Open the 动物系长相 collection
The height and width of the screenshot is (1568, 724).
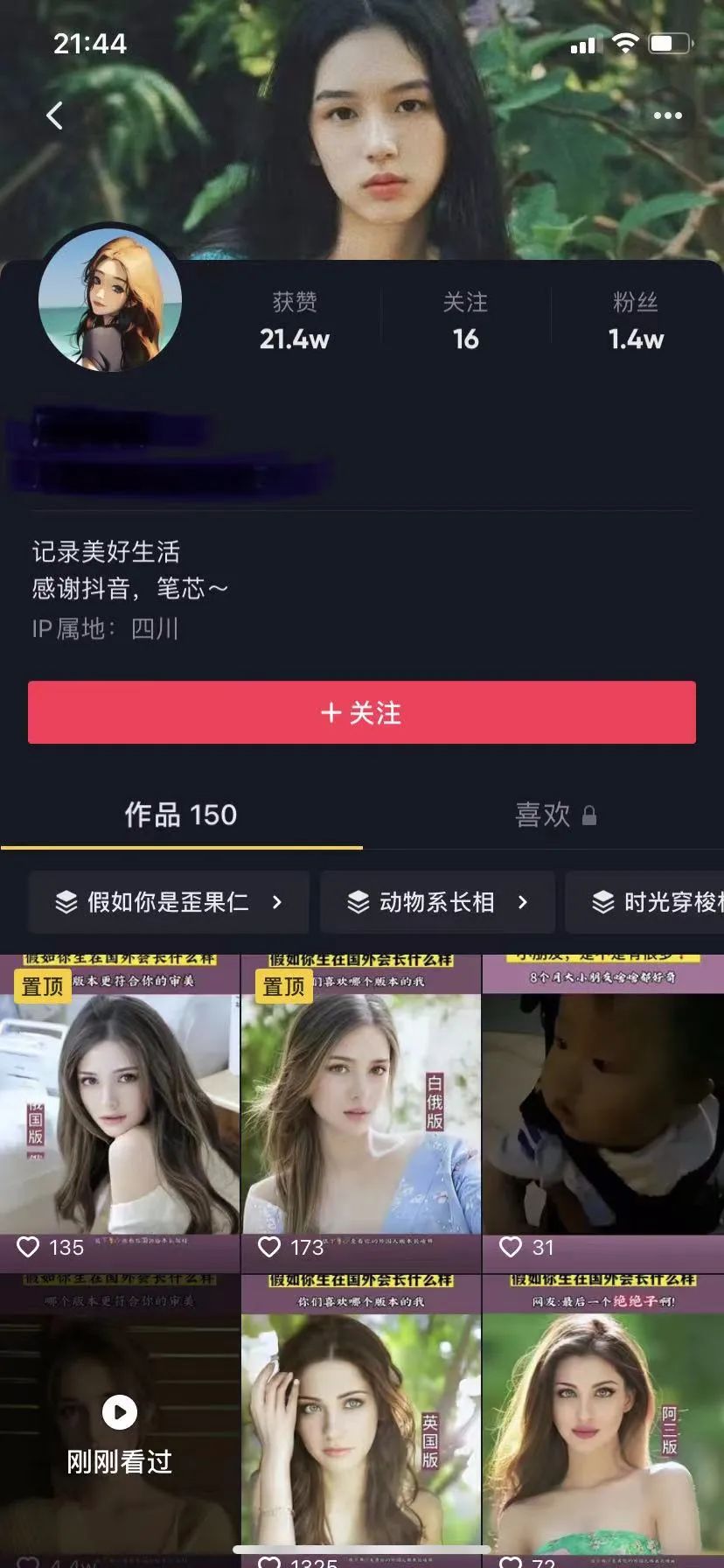click(x=437, y=902)
